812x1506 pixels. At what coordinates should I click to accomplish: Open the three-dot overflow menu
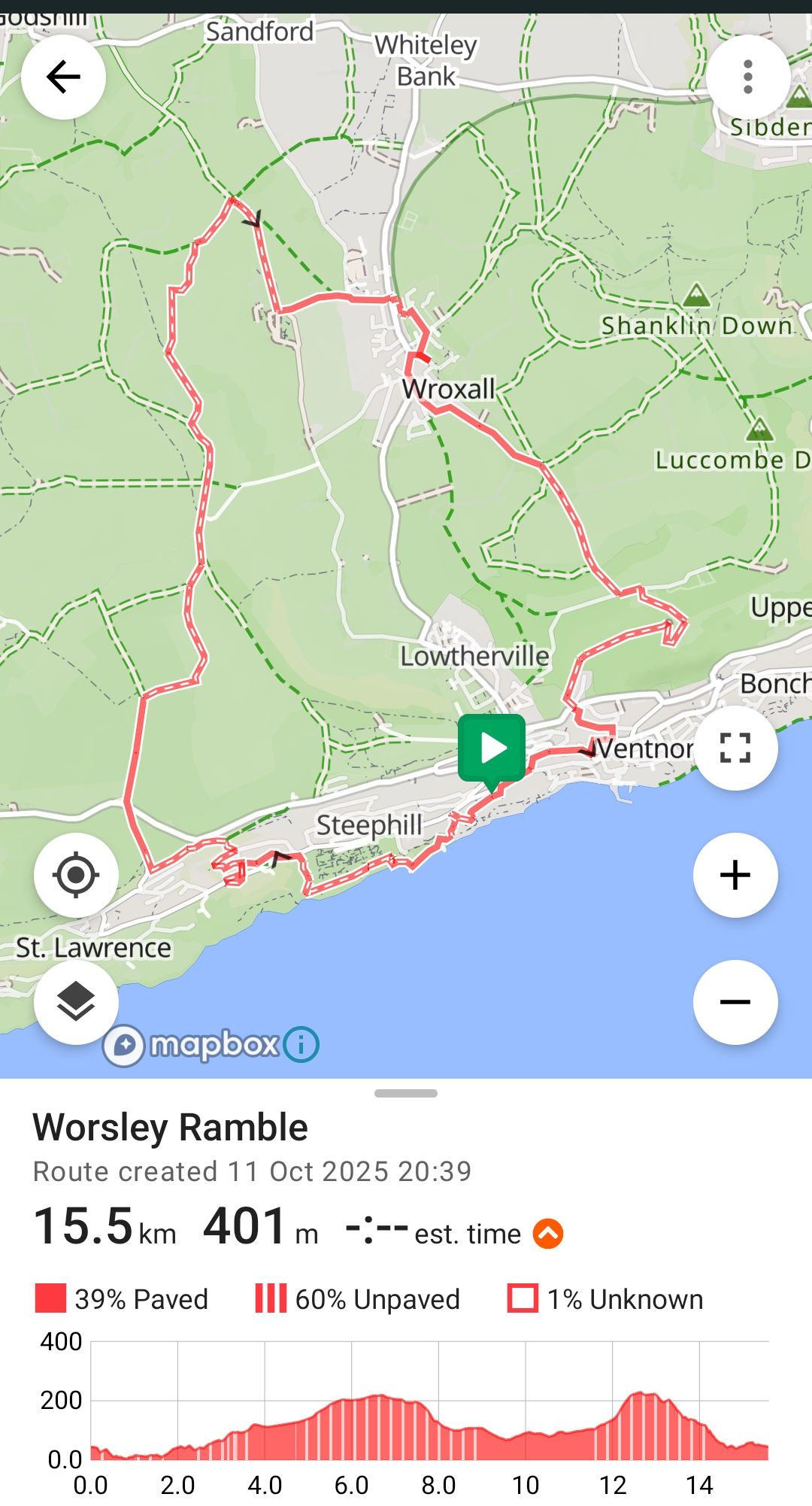pyautogui.click(x=747, y=77)
